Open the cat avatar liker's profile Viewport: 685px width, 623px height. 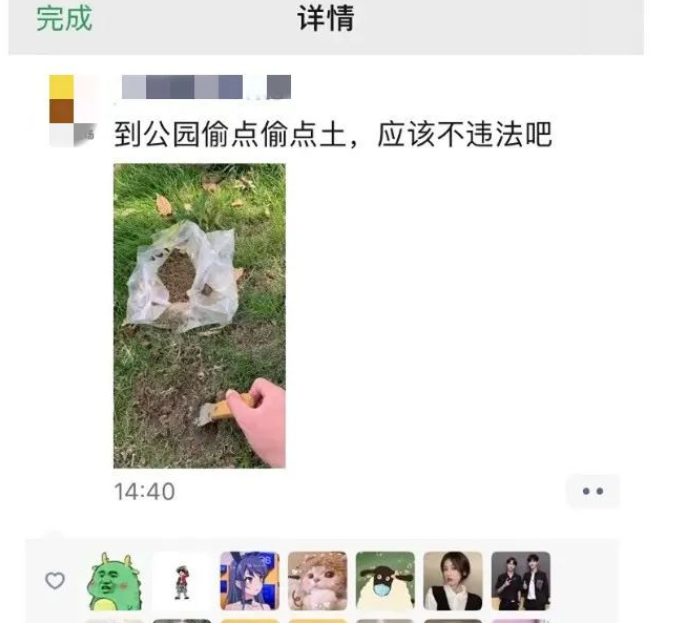click(318, 580)
